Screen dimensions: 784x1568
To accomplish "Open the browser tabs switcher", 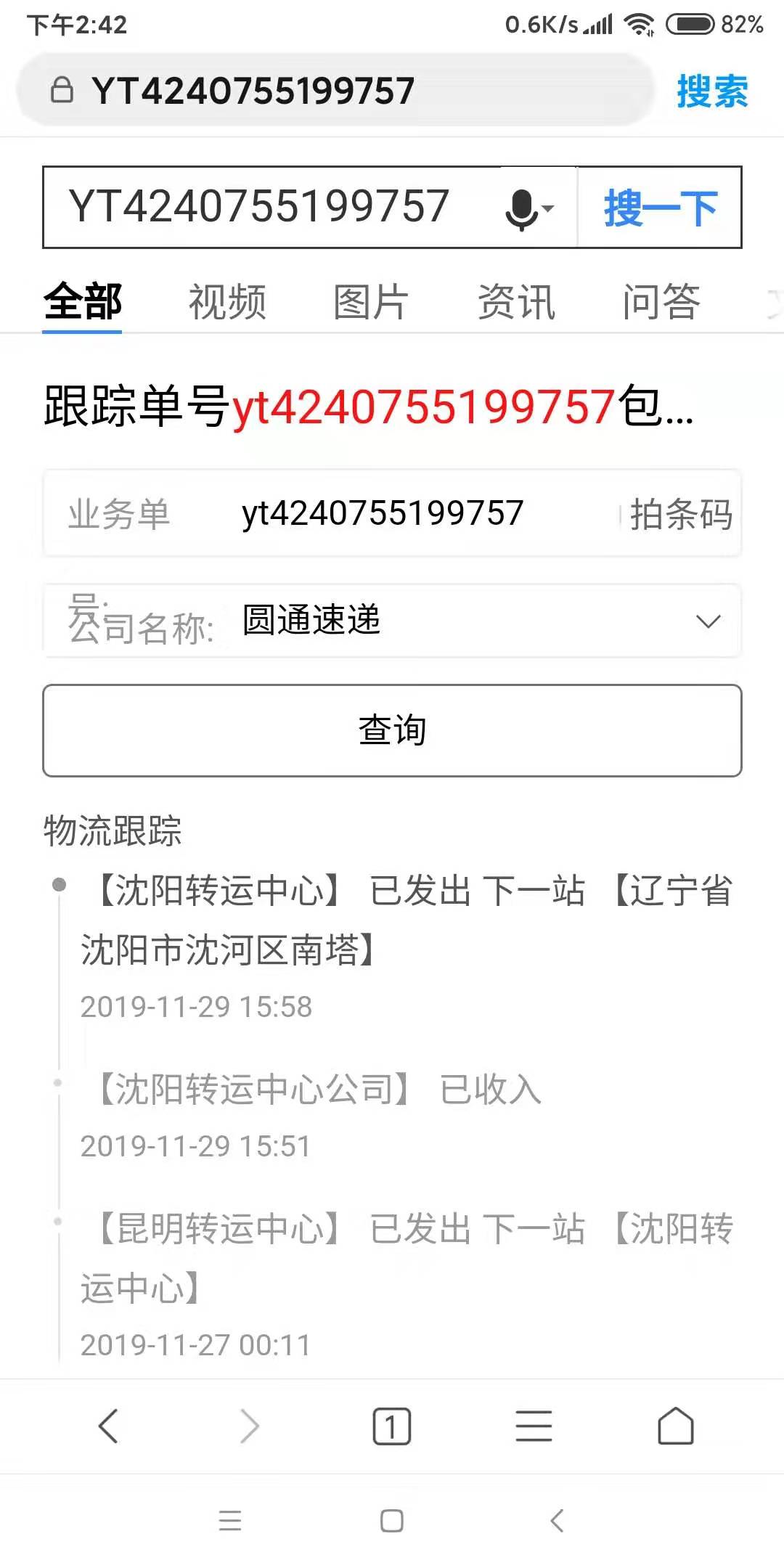I will click(391, 1426).
